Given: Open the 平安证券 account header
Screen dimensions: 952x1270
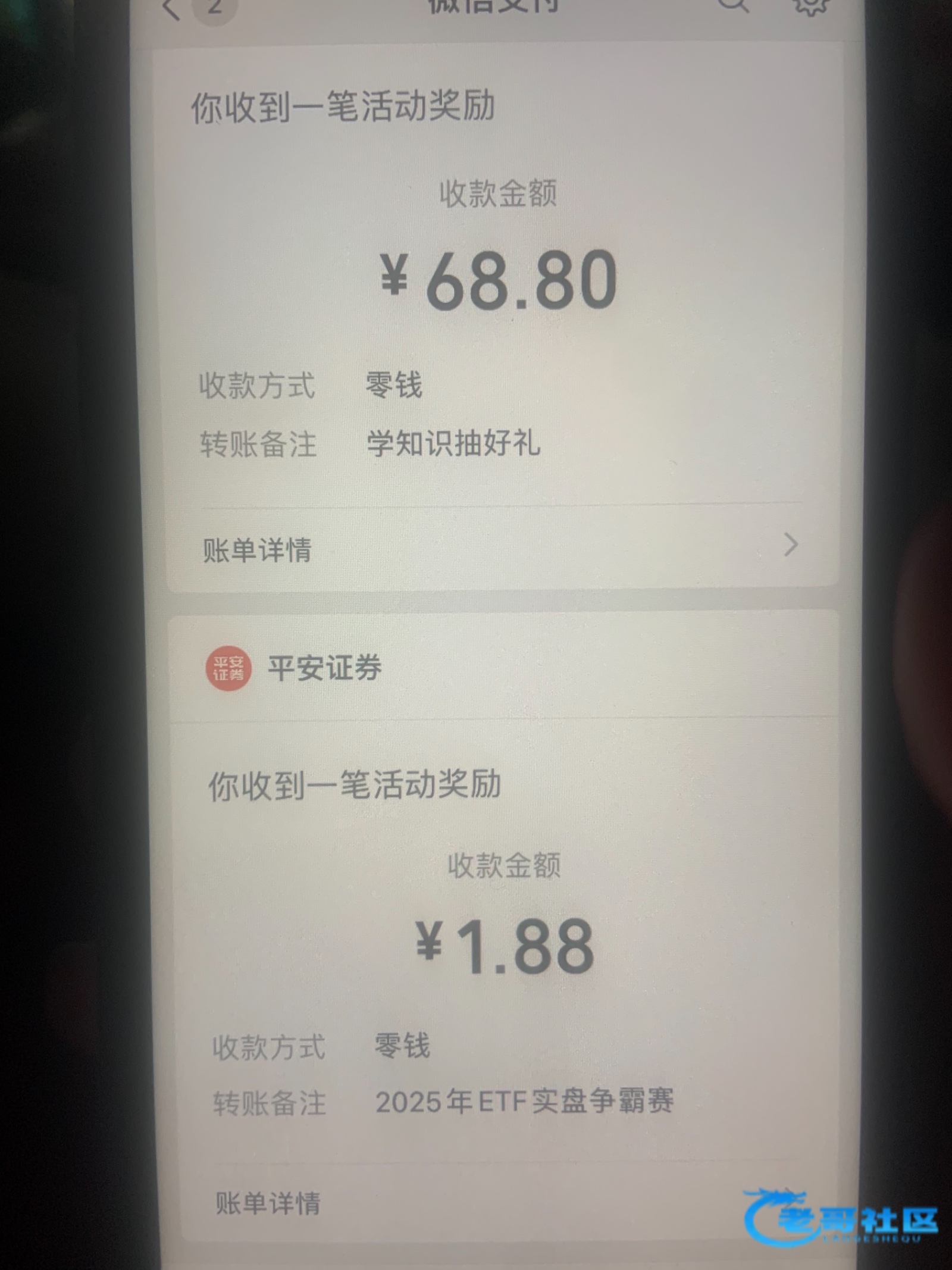Looking at the screenshot, I should coord(324,668).
